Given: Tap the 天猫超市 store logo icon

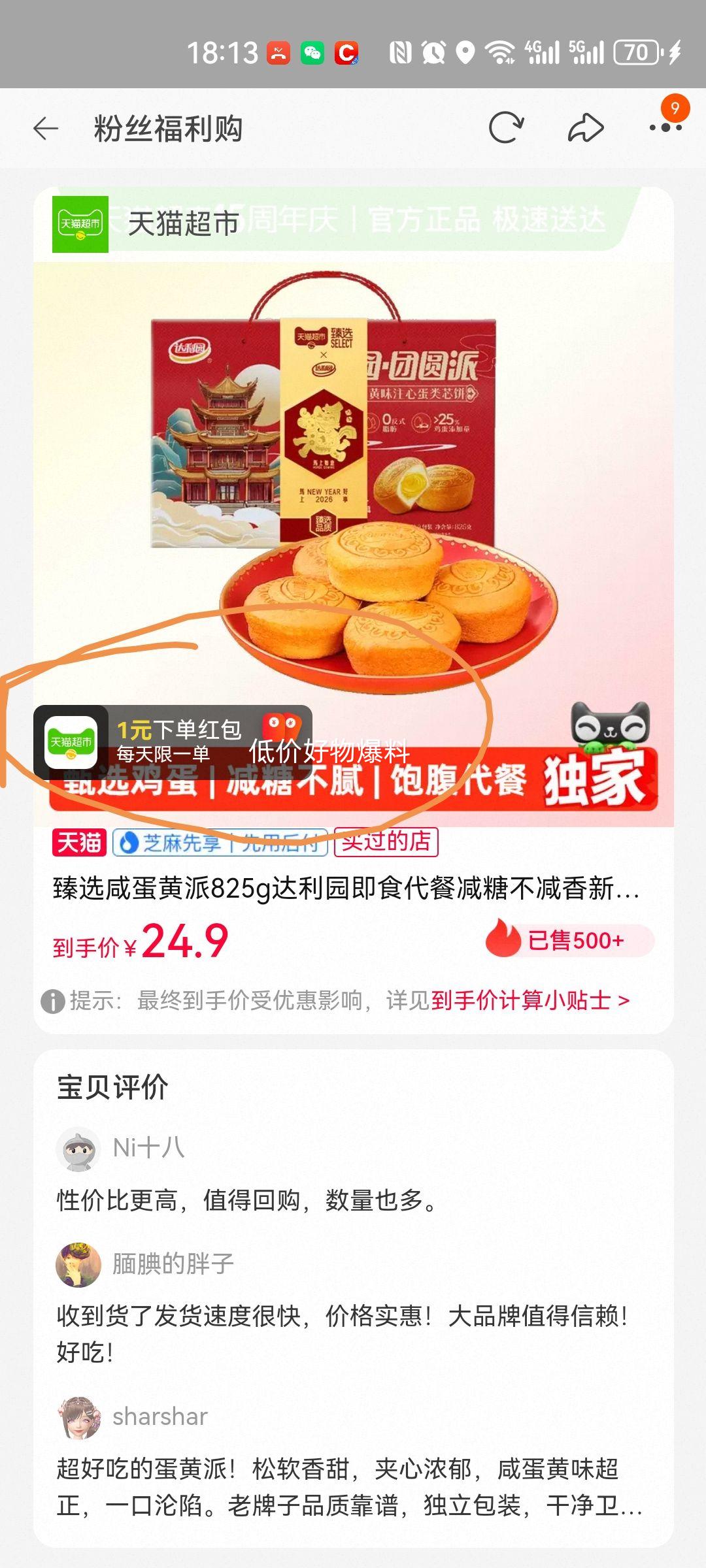Looking at the screenshot, I should coord(80,225).
